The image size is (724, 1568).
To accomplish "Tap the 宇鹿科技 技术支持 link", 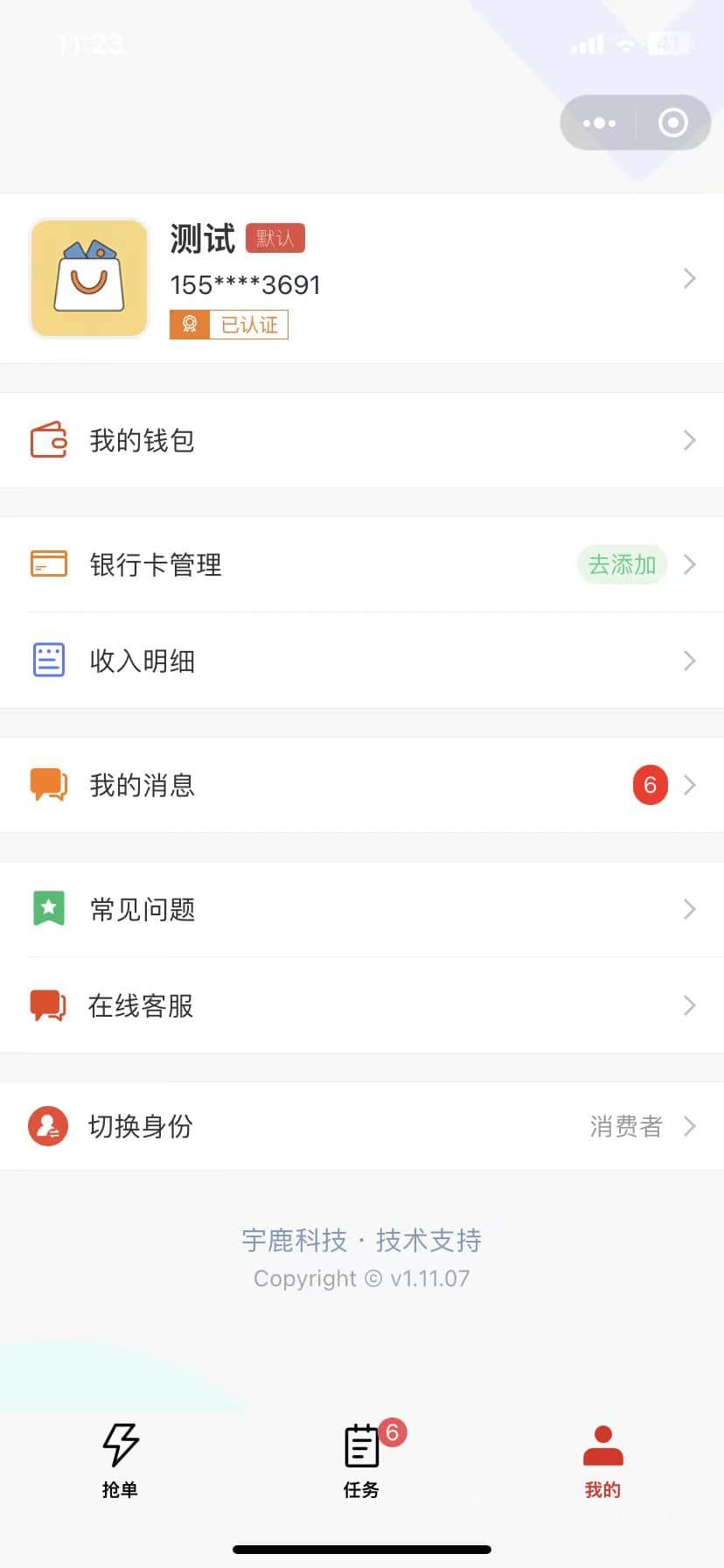I will [361, 1240].
